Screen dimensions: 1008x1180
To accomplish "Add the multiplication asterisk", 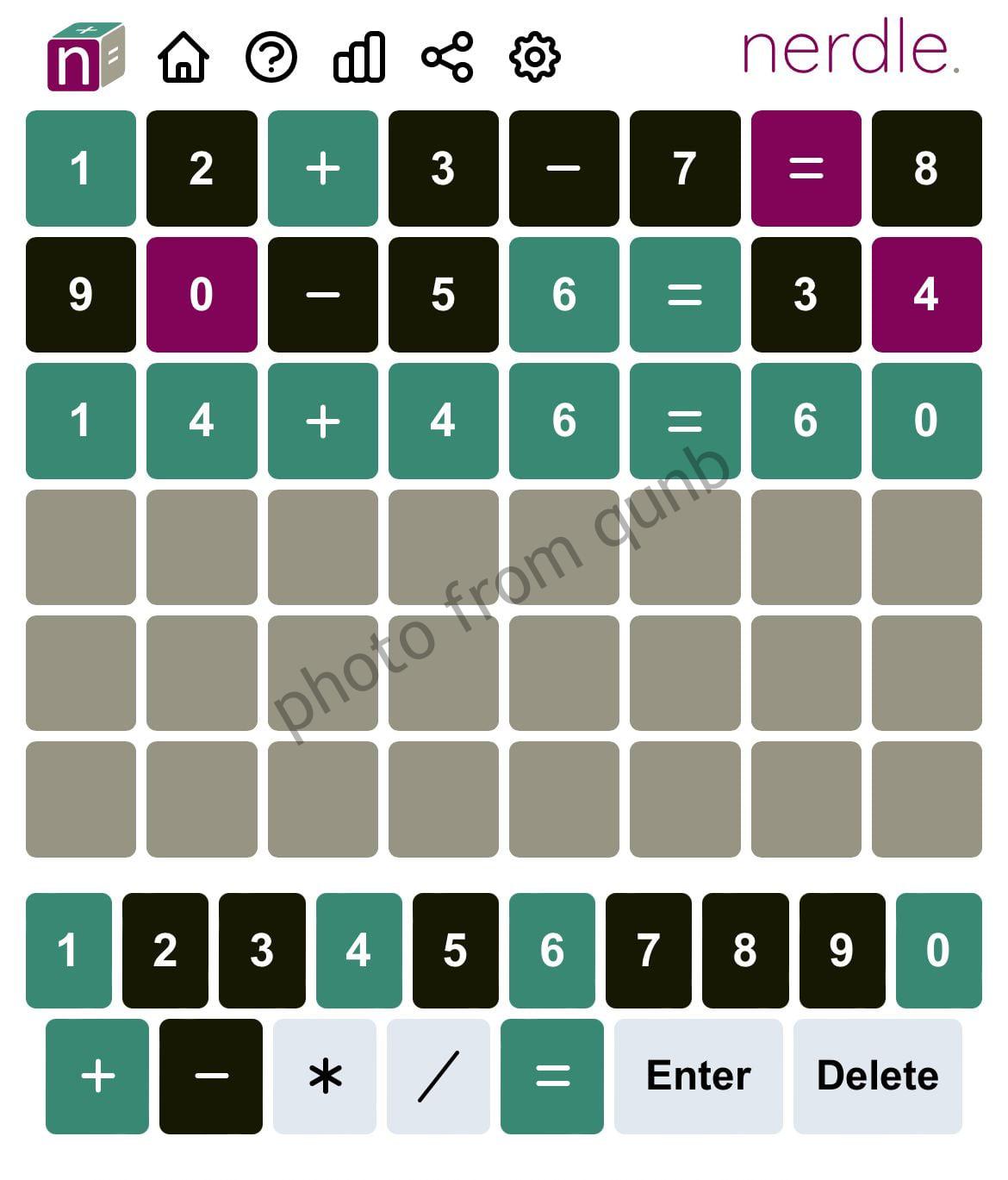I will coord(325,1076).
